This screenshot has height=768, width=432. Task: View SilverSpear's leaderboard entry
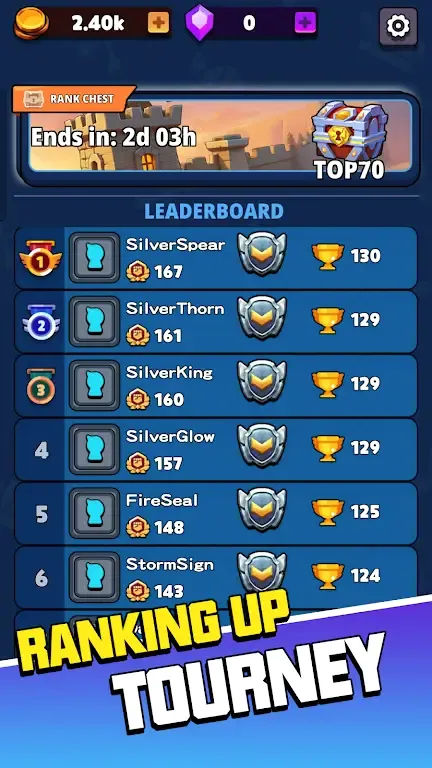point(216,258)
